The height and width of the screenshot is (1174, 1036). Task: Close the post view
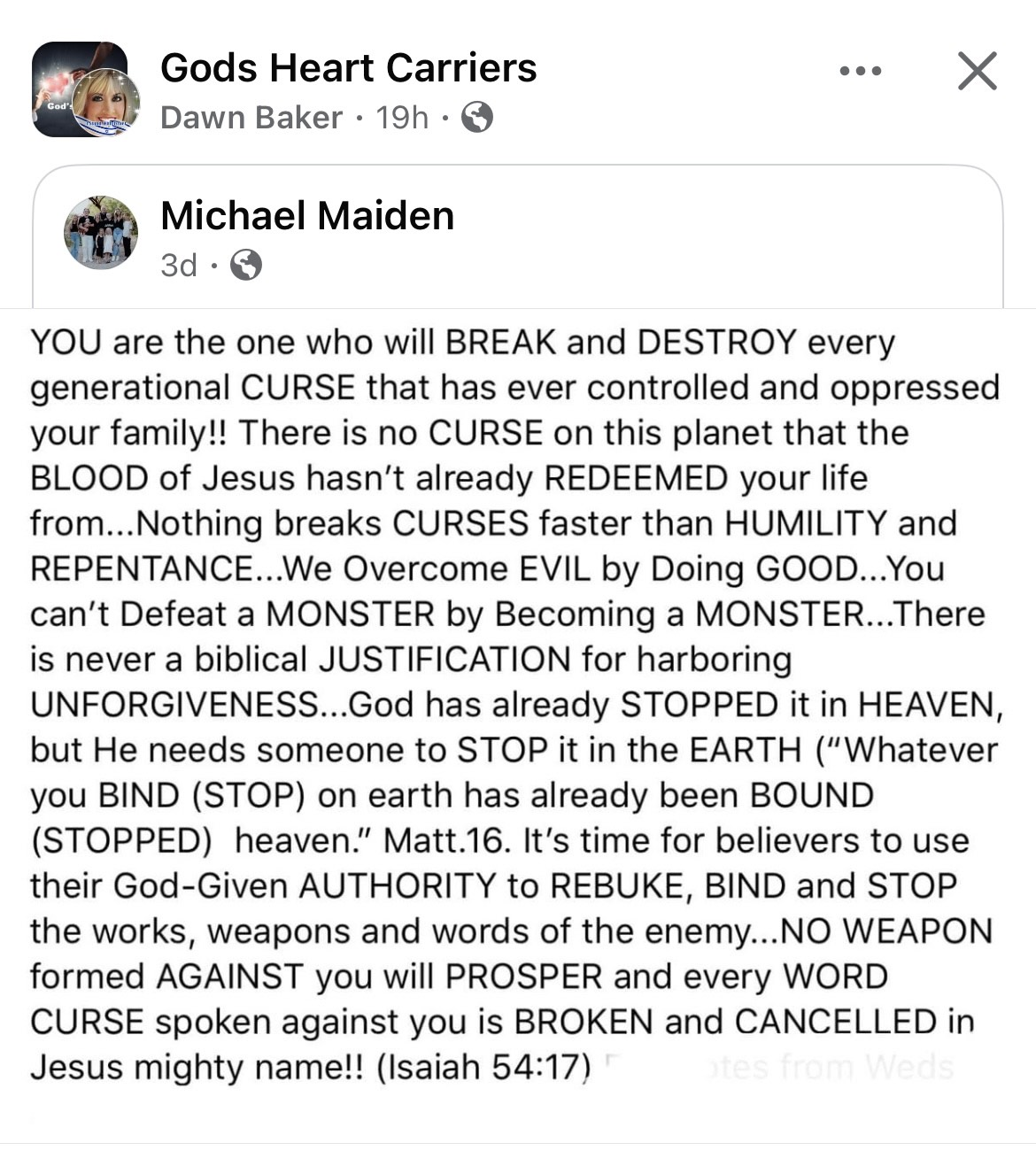(x=977, y=71)
